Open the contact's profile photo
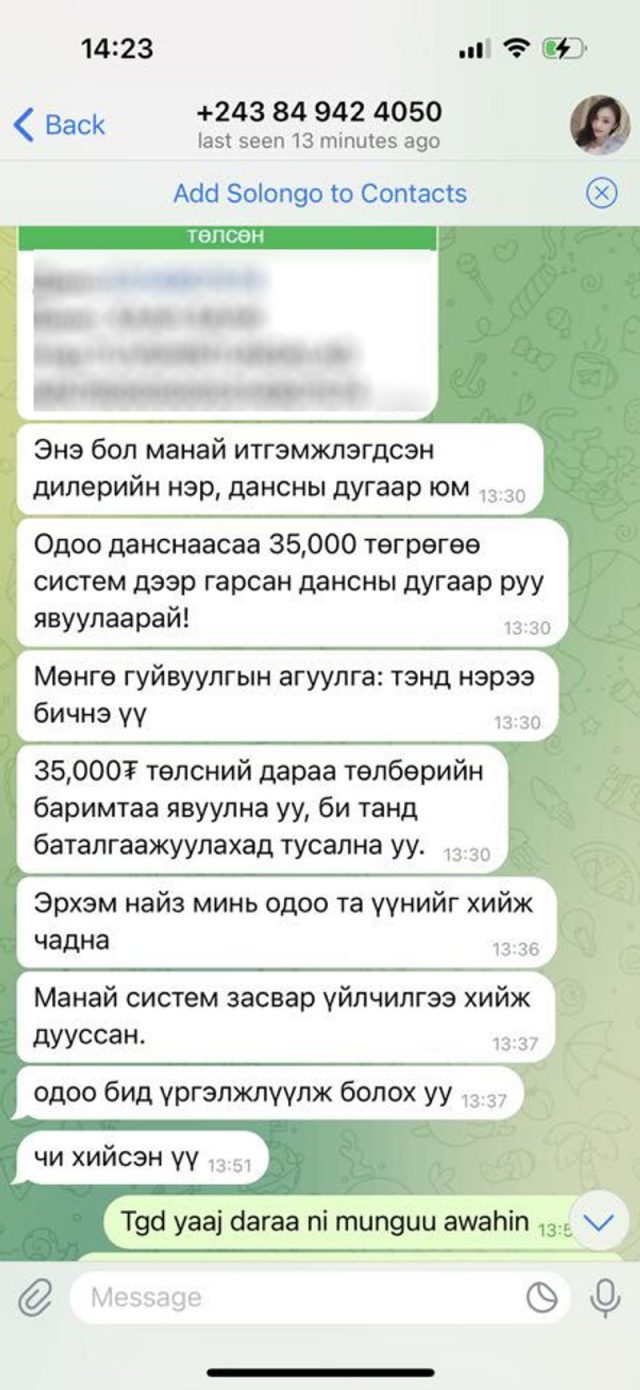Image resolution: width=640 pixels, height=1390 pixels. pyautogui.click(x=599, y=125)
